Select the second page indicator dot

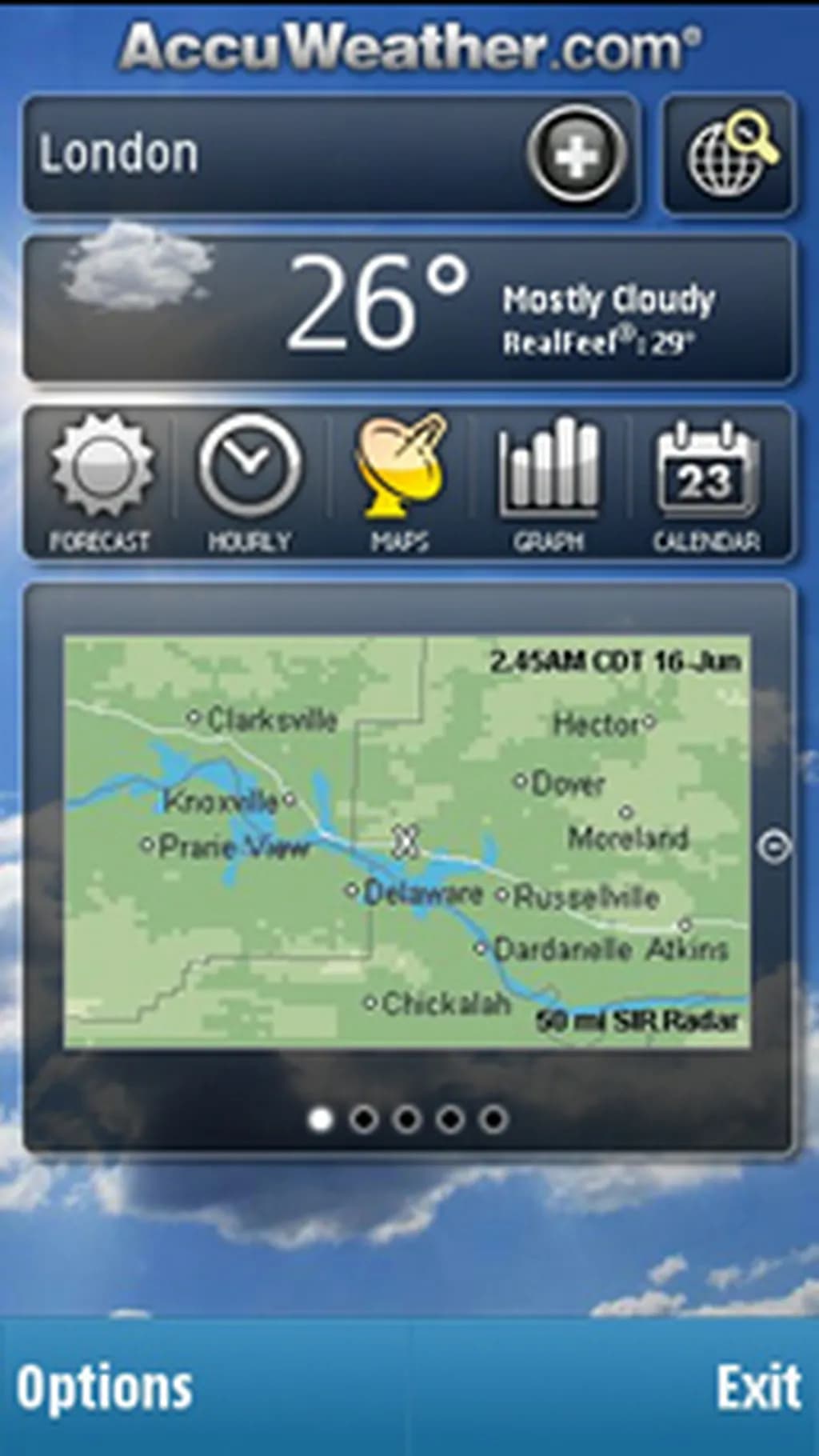363,1119
